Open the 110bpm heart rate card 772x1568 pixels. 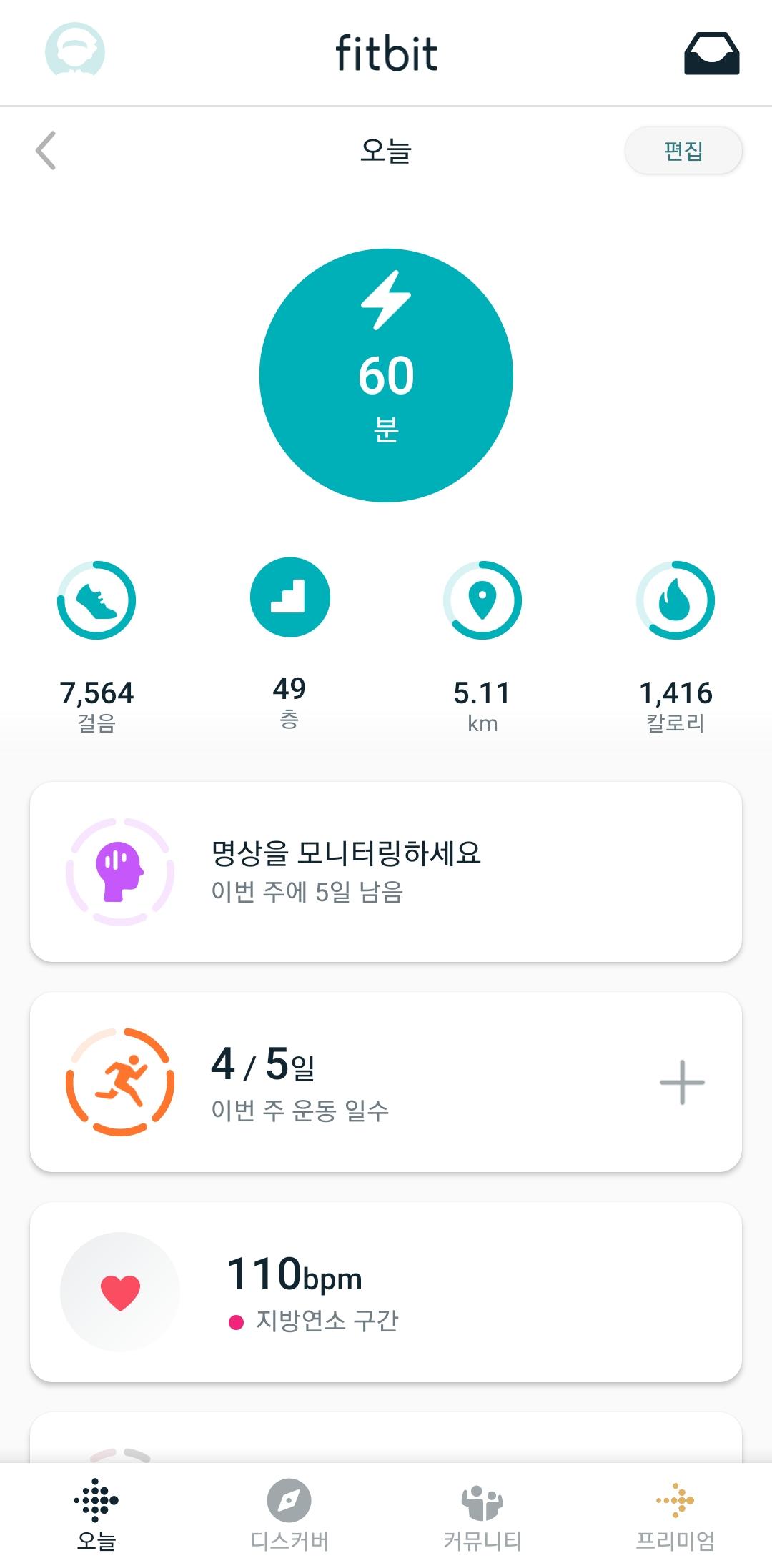click(386, 1292)
